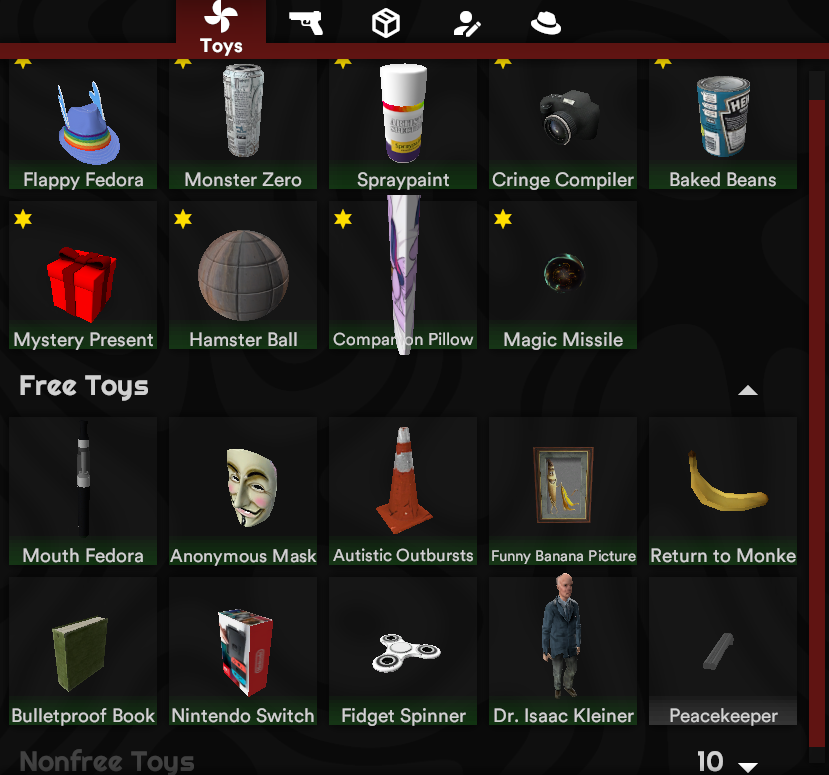Select the Anonymous Mask
The height and width of the screenshot is (775, 829).
(243, 491)
